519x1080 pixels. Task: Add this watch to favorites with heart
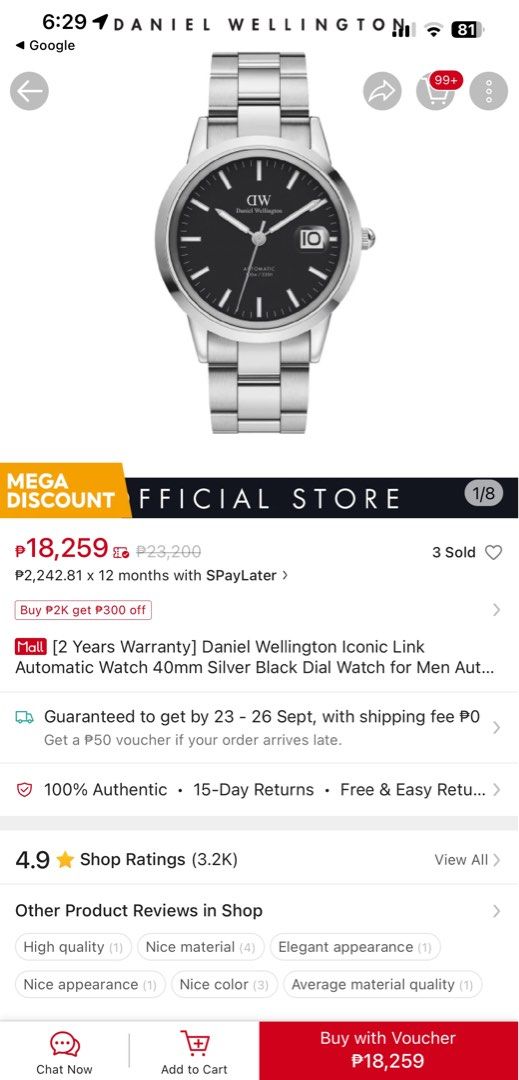494,552
